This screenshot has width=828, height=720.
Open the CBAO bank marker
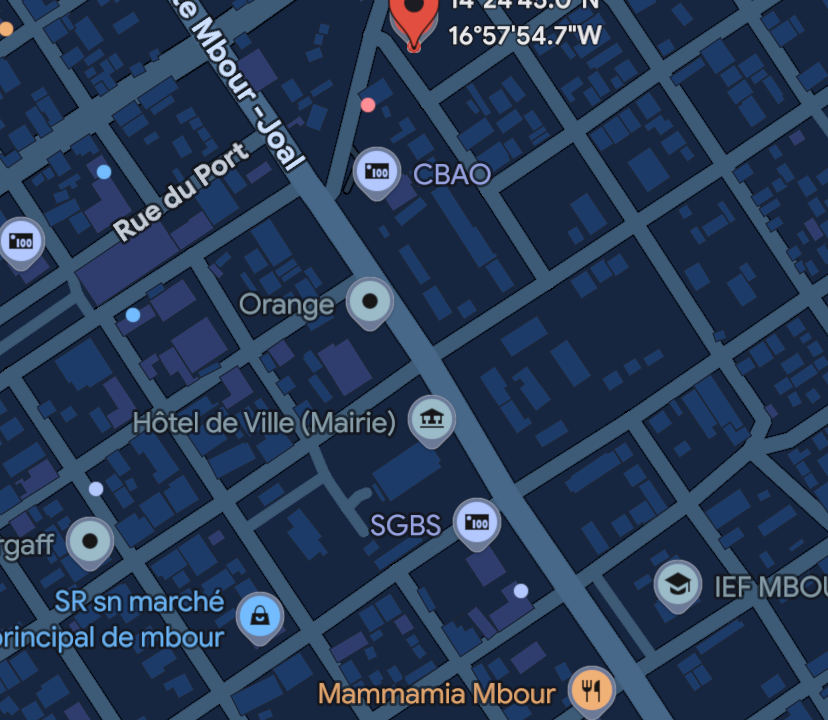coord(377,173)
